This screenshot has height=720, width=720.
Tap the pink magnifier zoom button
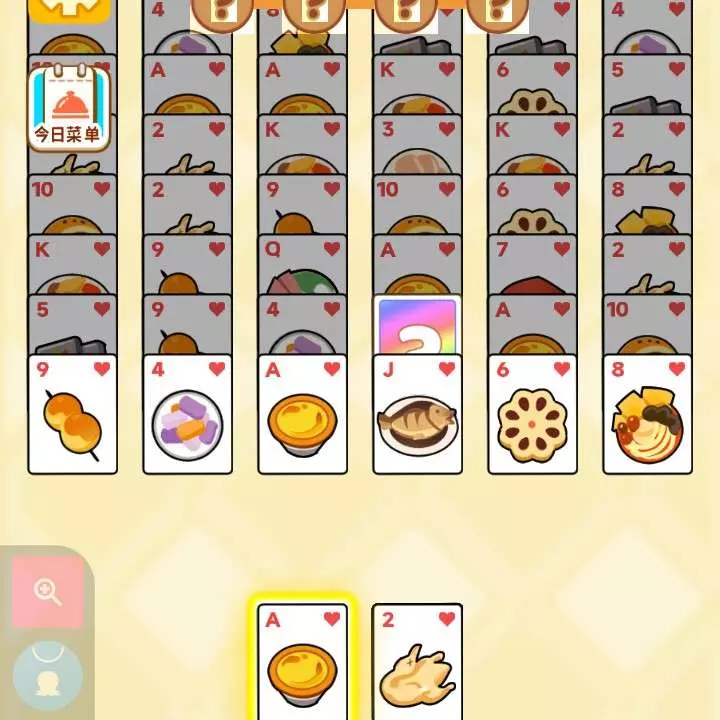coord(47,592)
